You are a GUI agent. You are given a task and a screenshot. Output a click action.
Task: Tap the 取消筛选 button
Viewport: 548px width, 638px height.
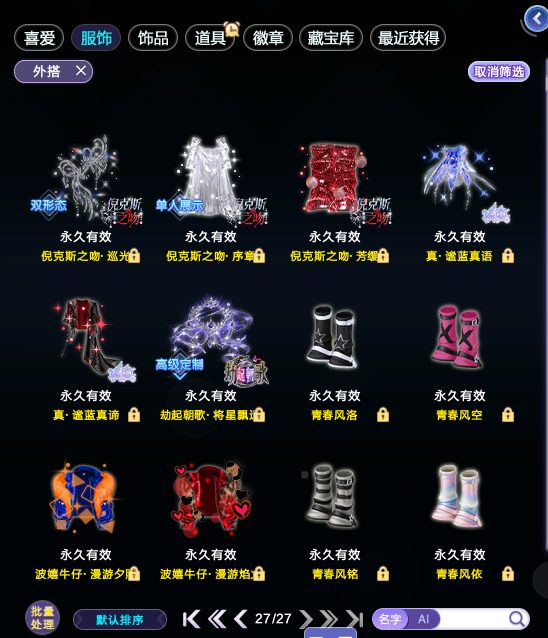click(x=499, y=72)
